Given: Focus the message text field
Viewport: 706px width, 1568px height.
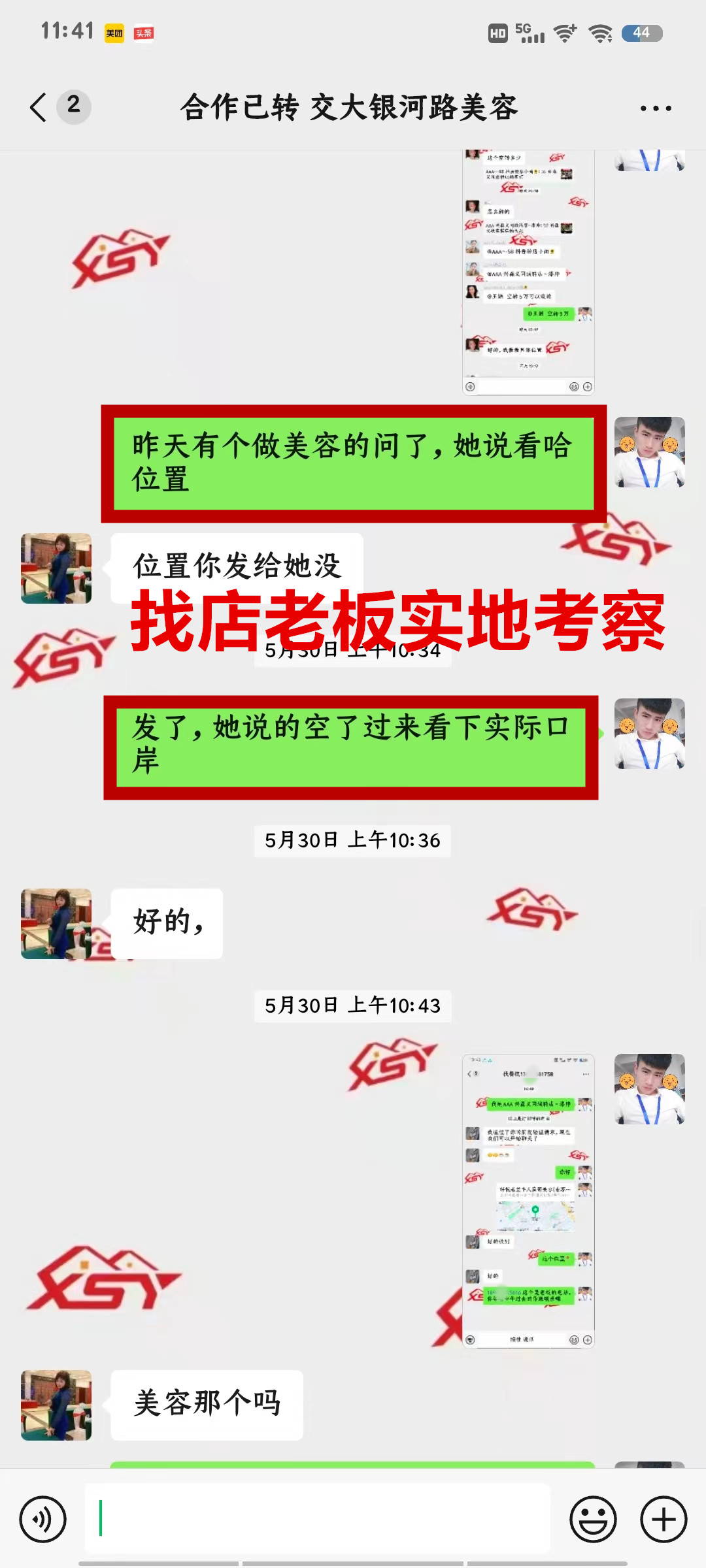Looking at the screenshot, I should 318,1518.
